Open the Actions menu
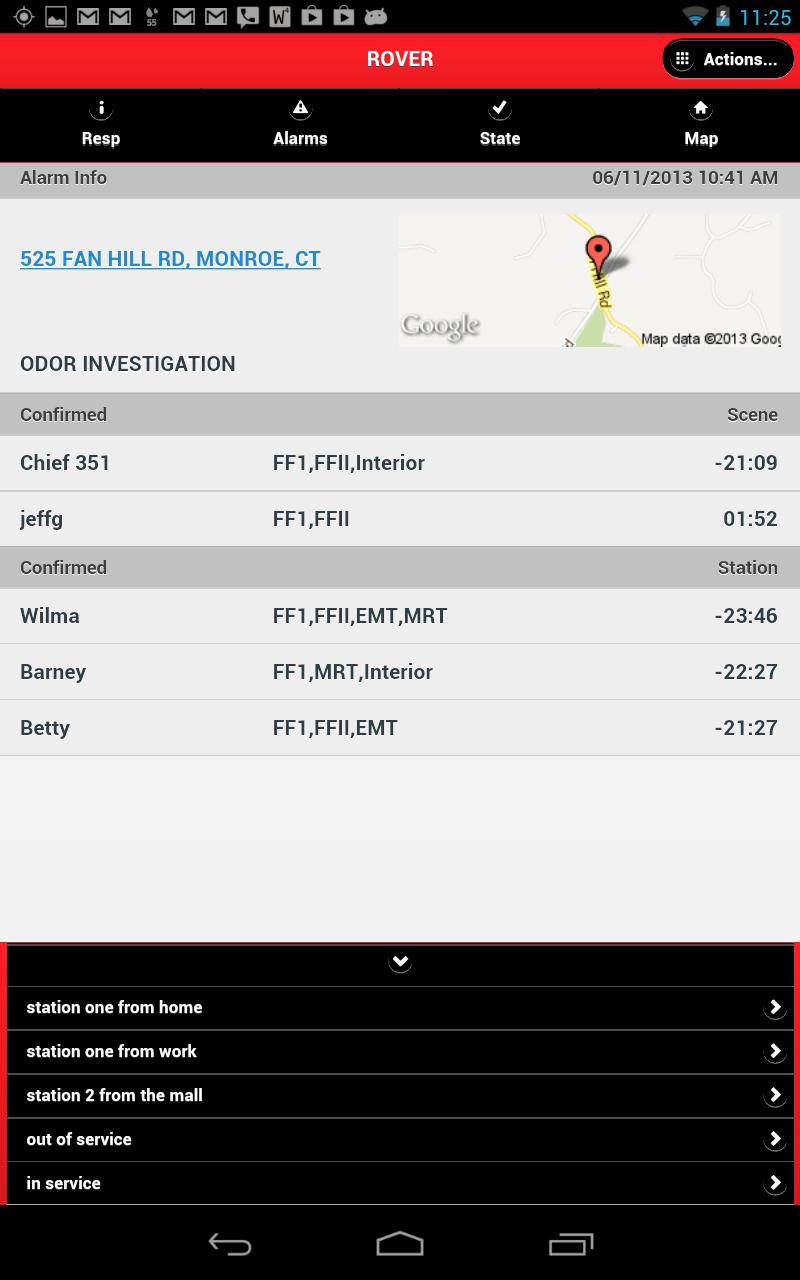The width and height of the screenshot is (800, 1280). (728, 59)
